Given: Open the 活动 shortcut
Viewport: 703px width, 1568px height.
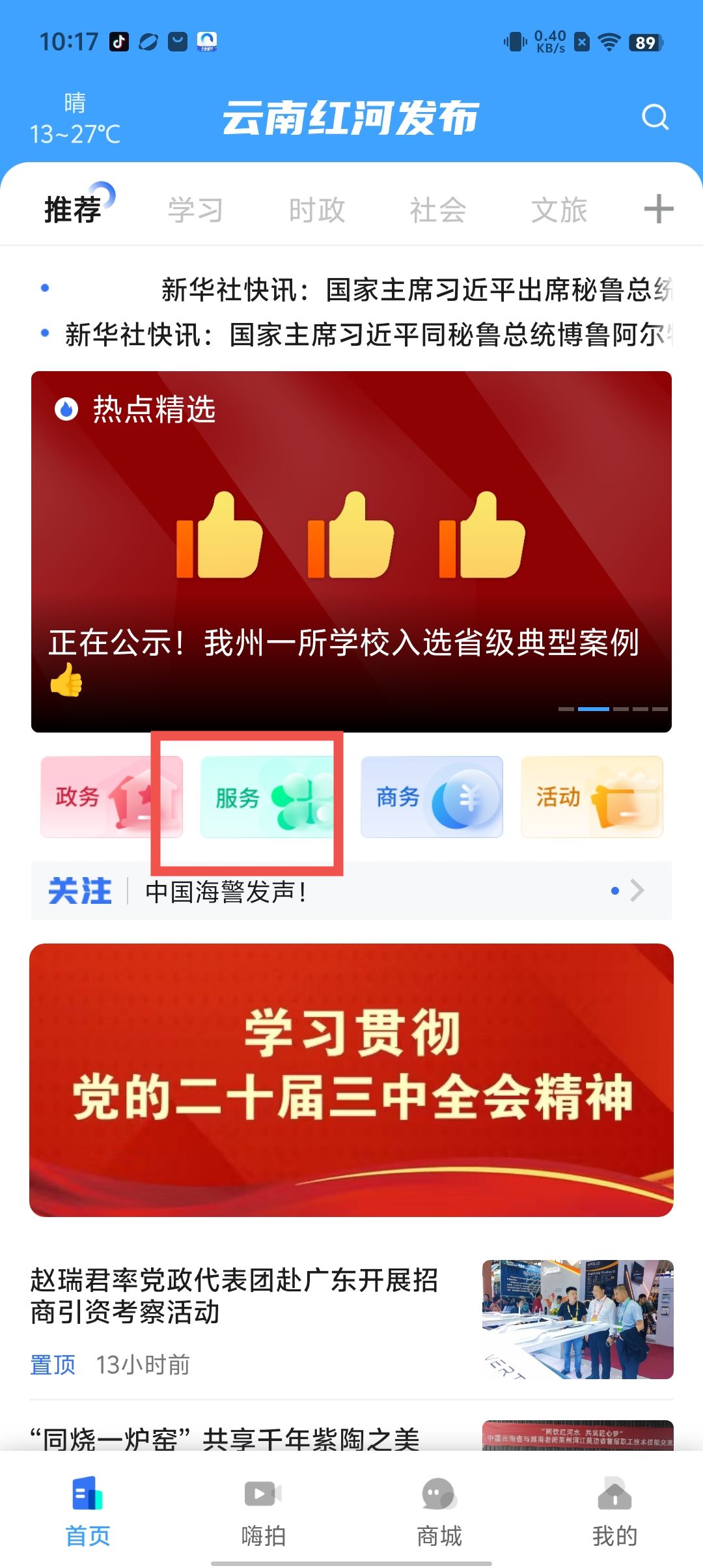Looking at the screenshot, I should click(592, 796).
